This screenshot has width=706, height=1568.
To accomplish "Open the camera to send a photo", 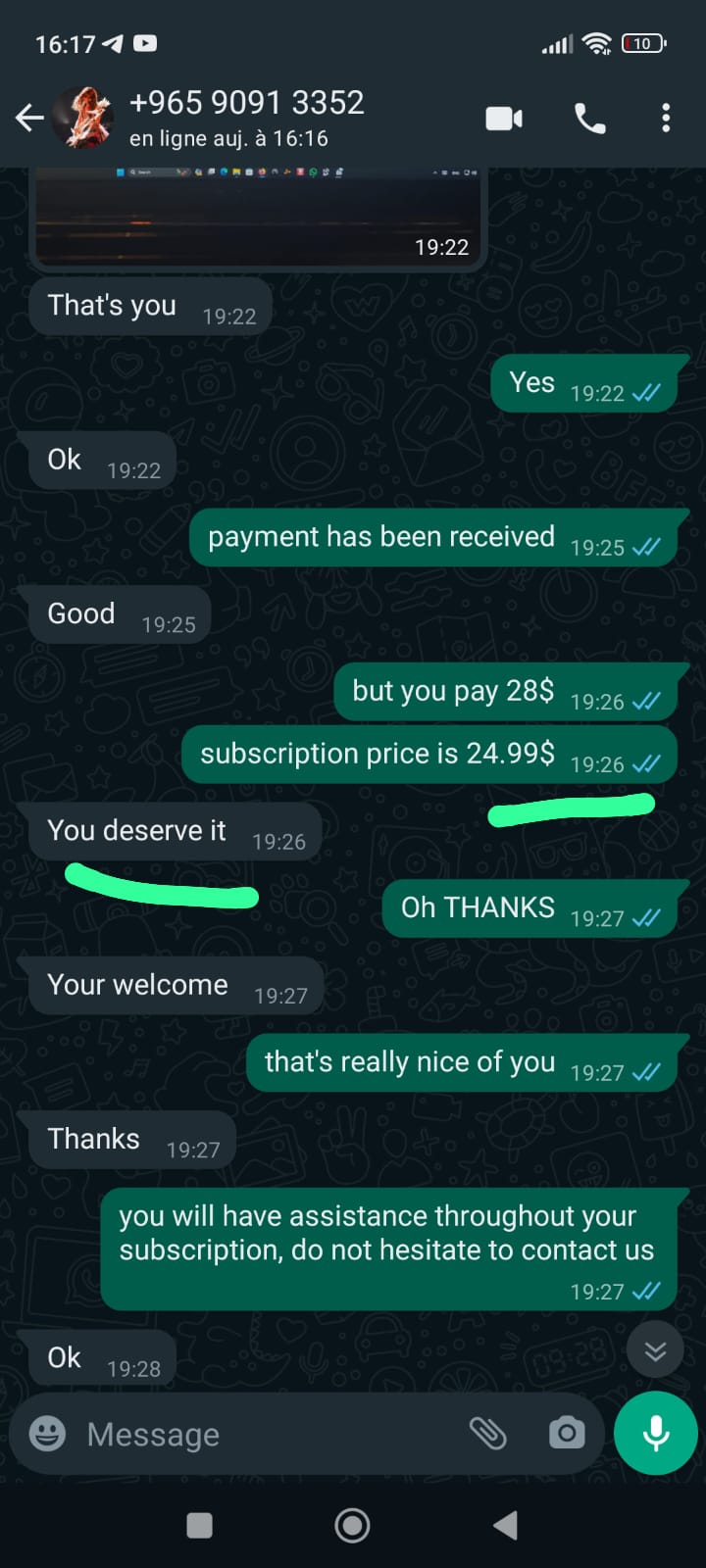I will (566, 1434).
